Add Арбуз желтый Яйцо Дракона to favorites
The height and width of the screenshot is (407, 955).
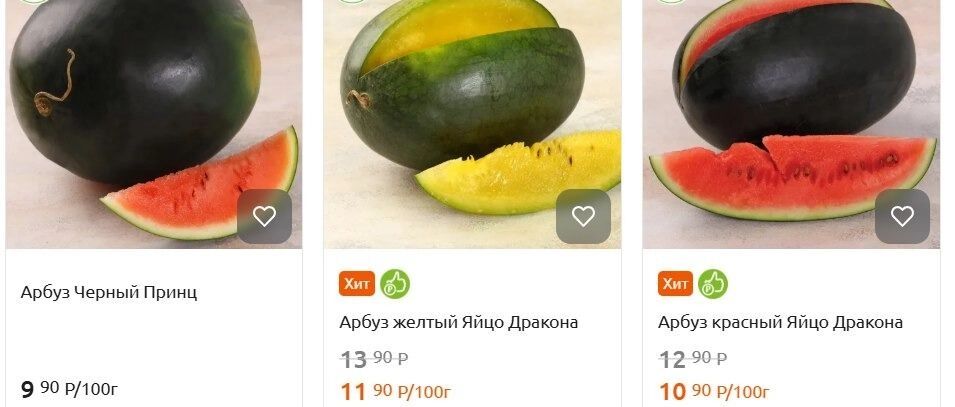point(583,216)
